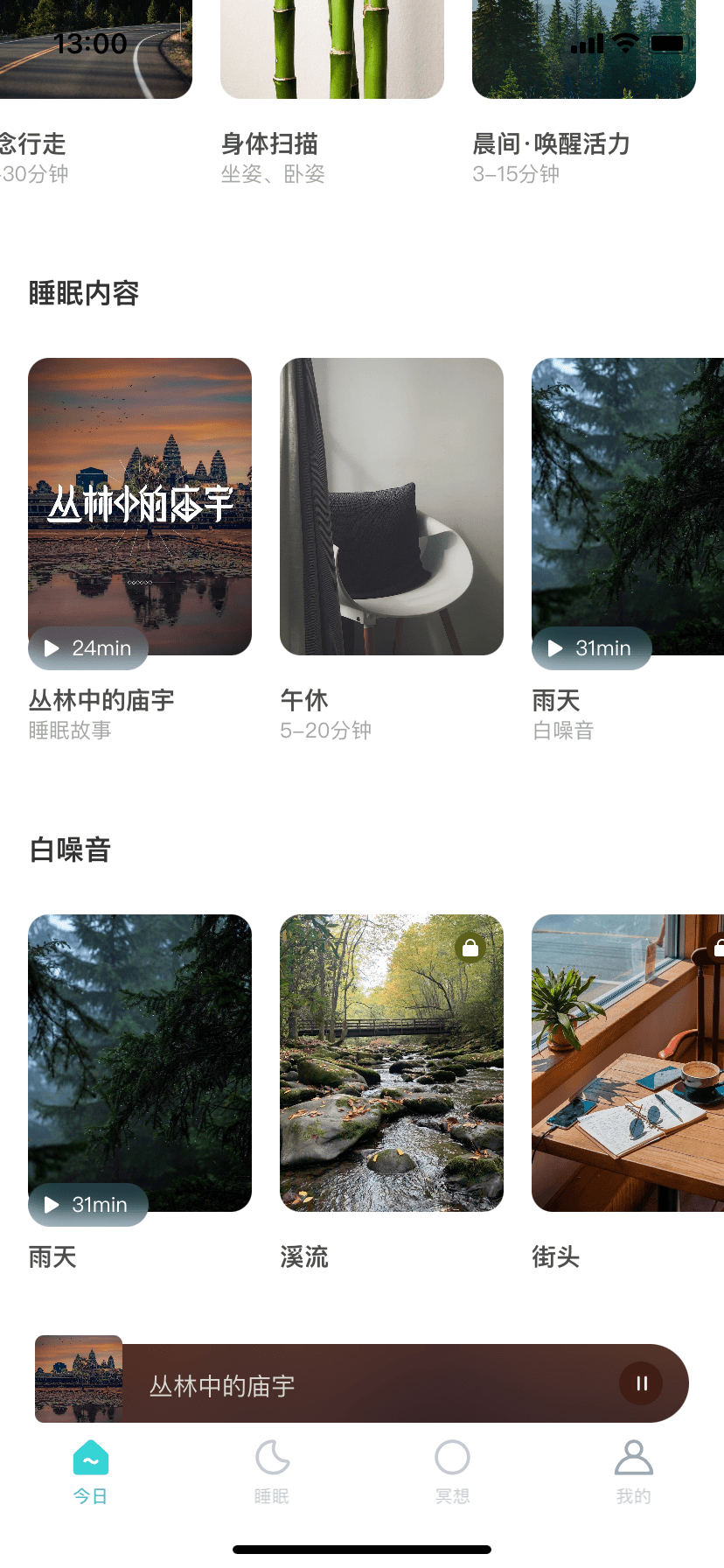Tap the mini player album art thumbnail
Screen dimensions: 724x1568
[79, 1378]
